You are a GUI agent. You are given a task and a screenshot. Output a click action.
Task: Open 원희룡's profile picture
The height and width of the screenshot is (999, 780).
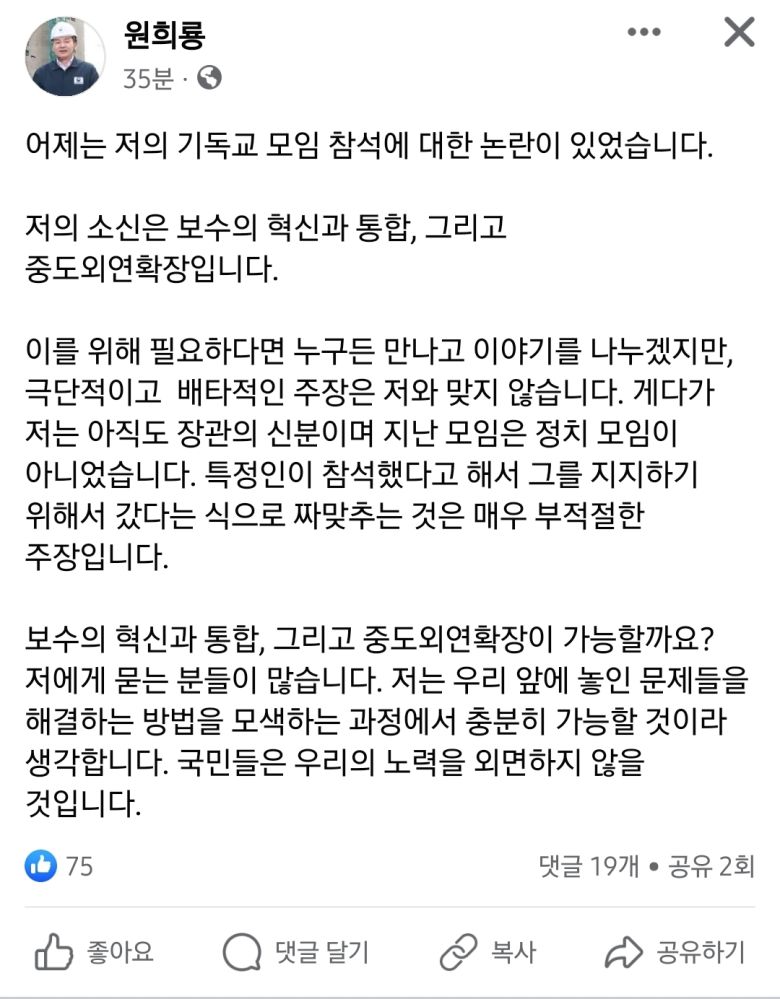65,56
